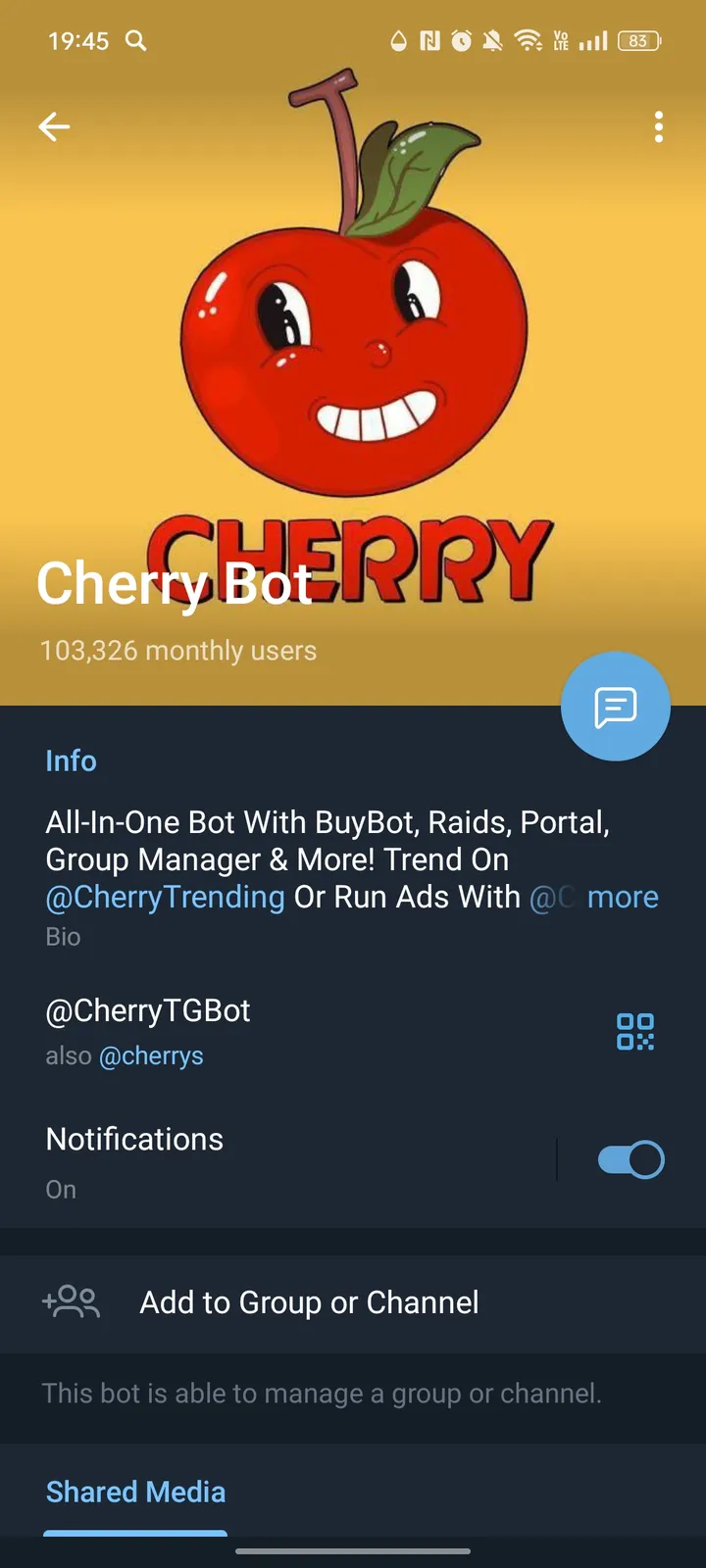Open the chat with Cherry Bot via message icon

point(615,707)
